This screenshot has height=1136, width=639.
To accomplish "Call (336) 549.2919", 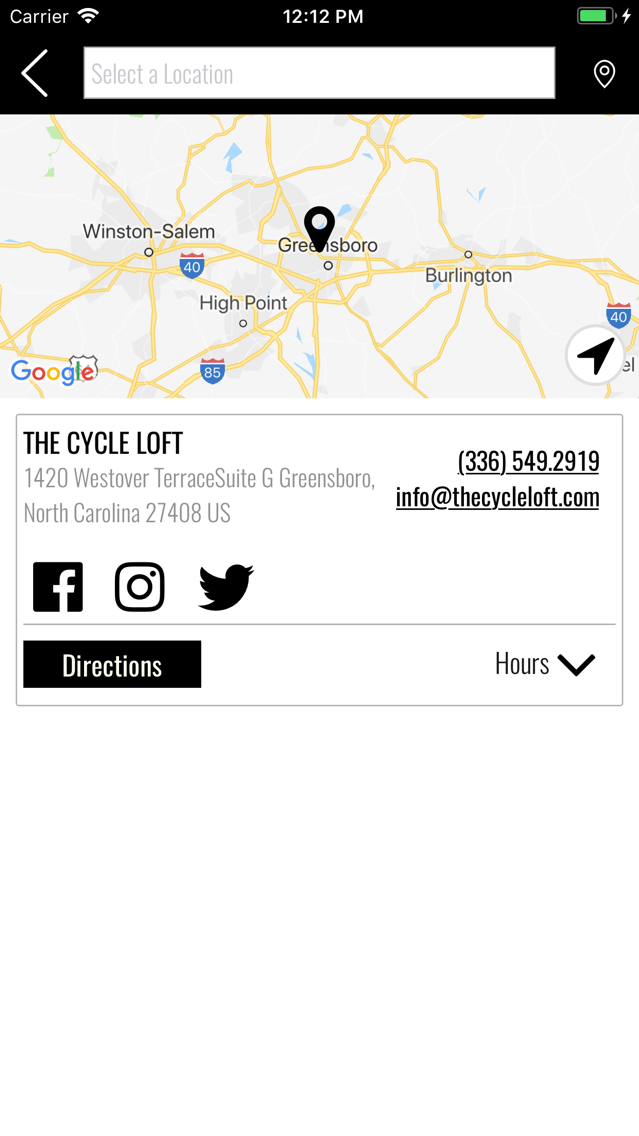I will 528,461.
